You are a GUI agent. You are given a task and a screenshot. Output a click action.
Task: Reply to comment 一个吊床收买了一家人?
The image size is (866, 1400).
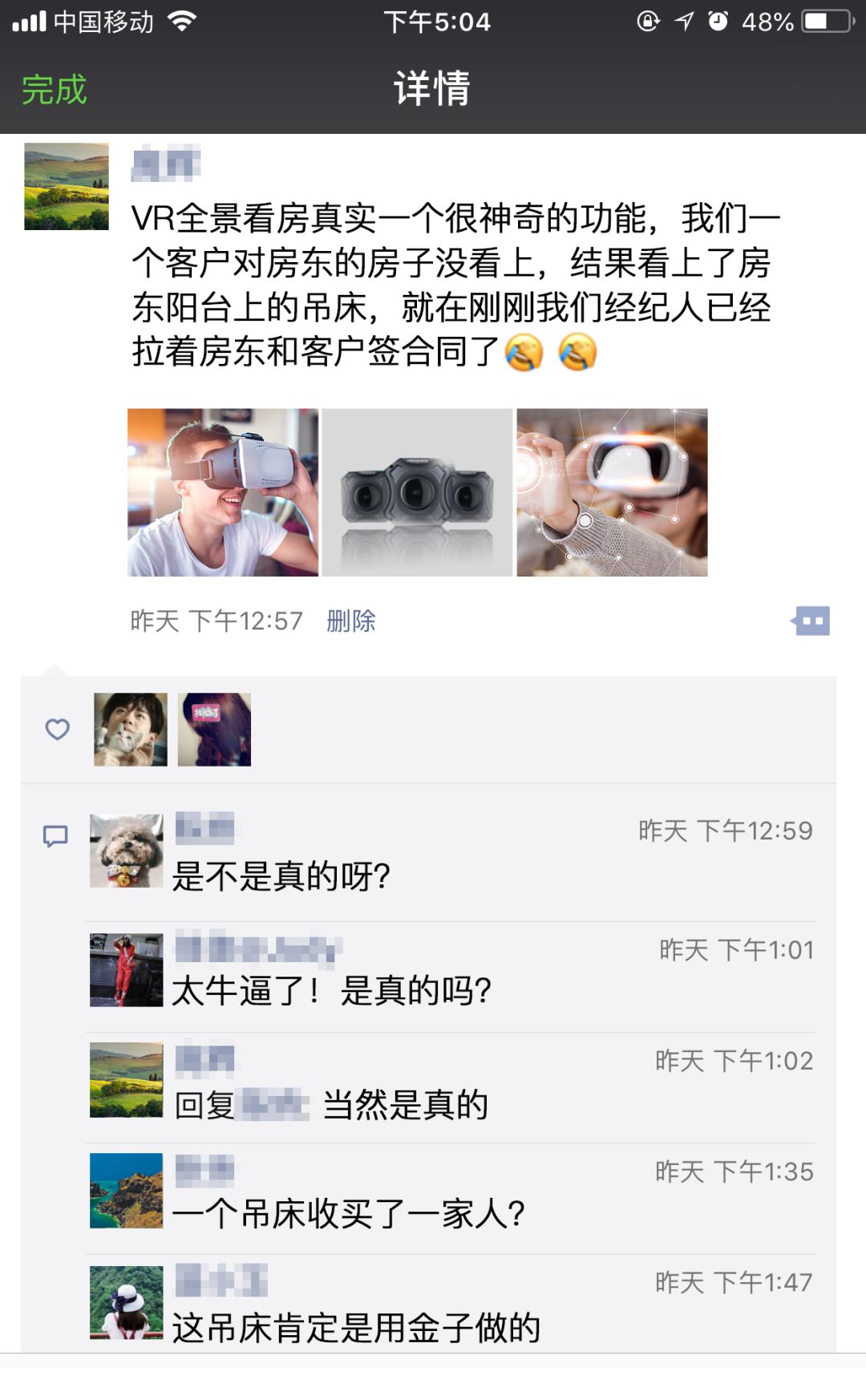tap(349, 1214)
